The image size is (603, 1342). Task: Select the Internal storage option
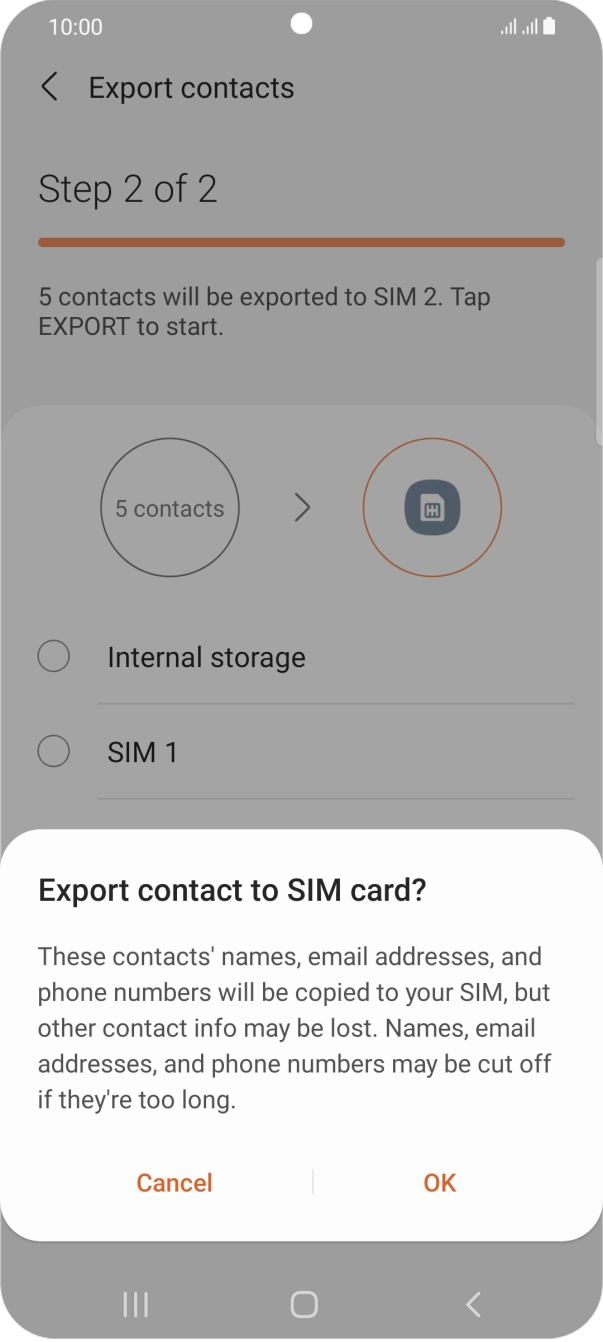pos(53,657)
